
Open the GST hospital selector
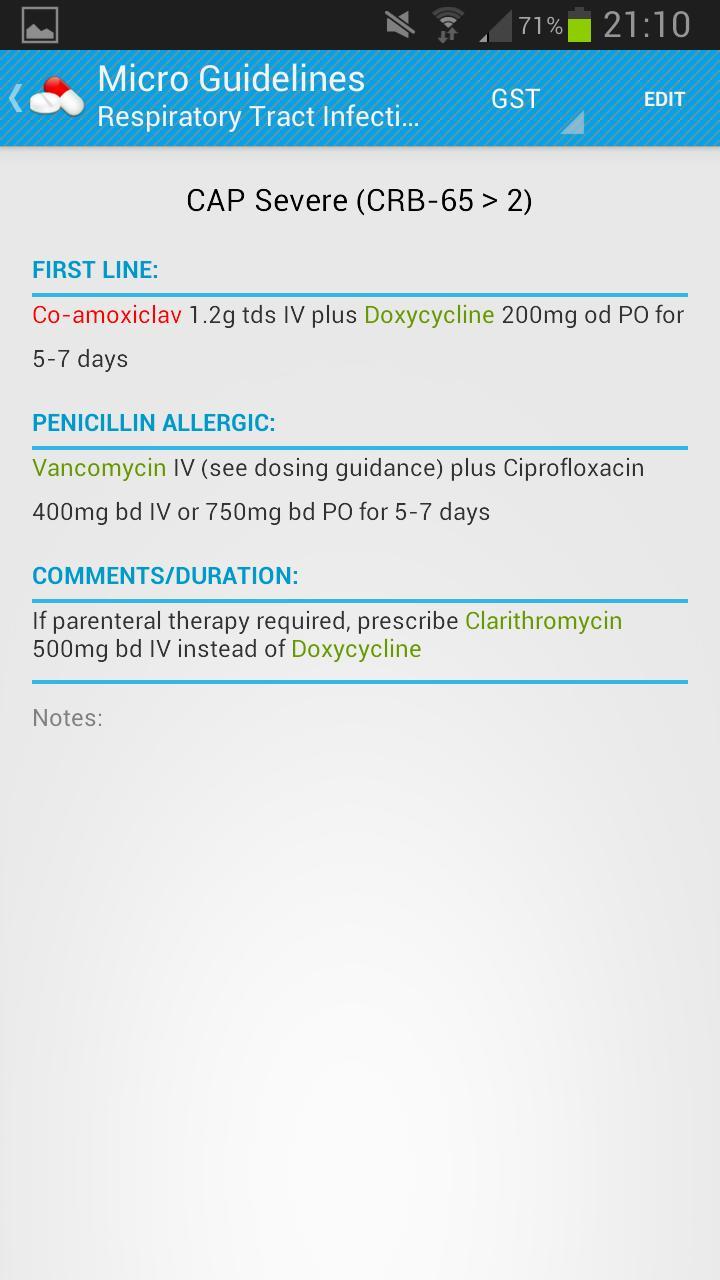tap(514, 98)
